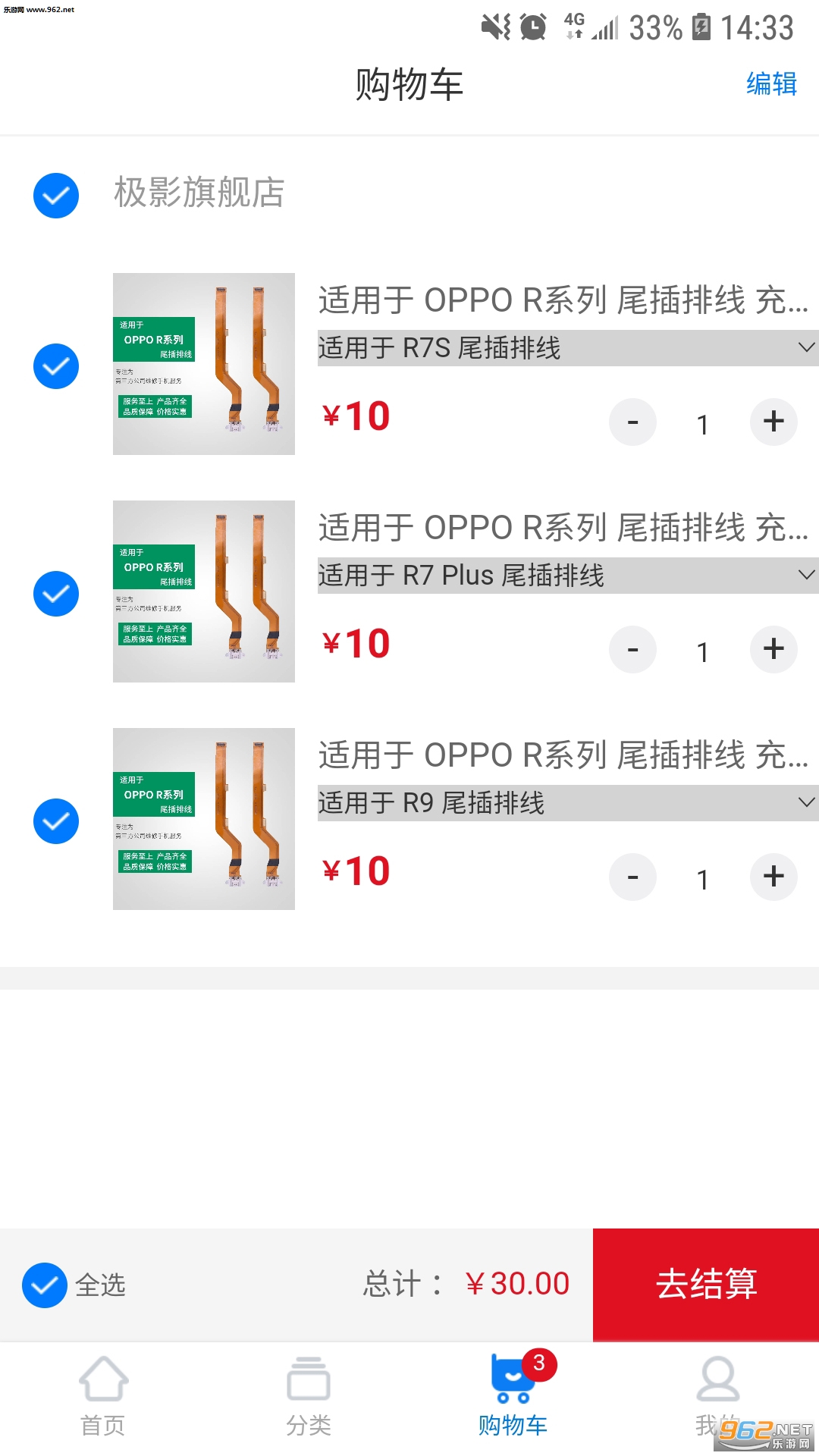Increase quantity of the R7S item
This screenshot has height=1456, width=819.
click(x=773, y=422)
